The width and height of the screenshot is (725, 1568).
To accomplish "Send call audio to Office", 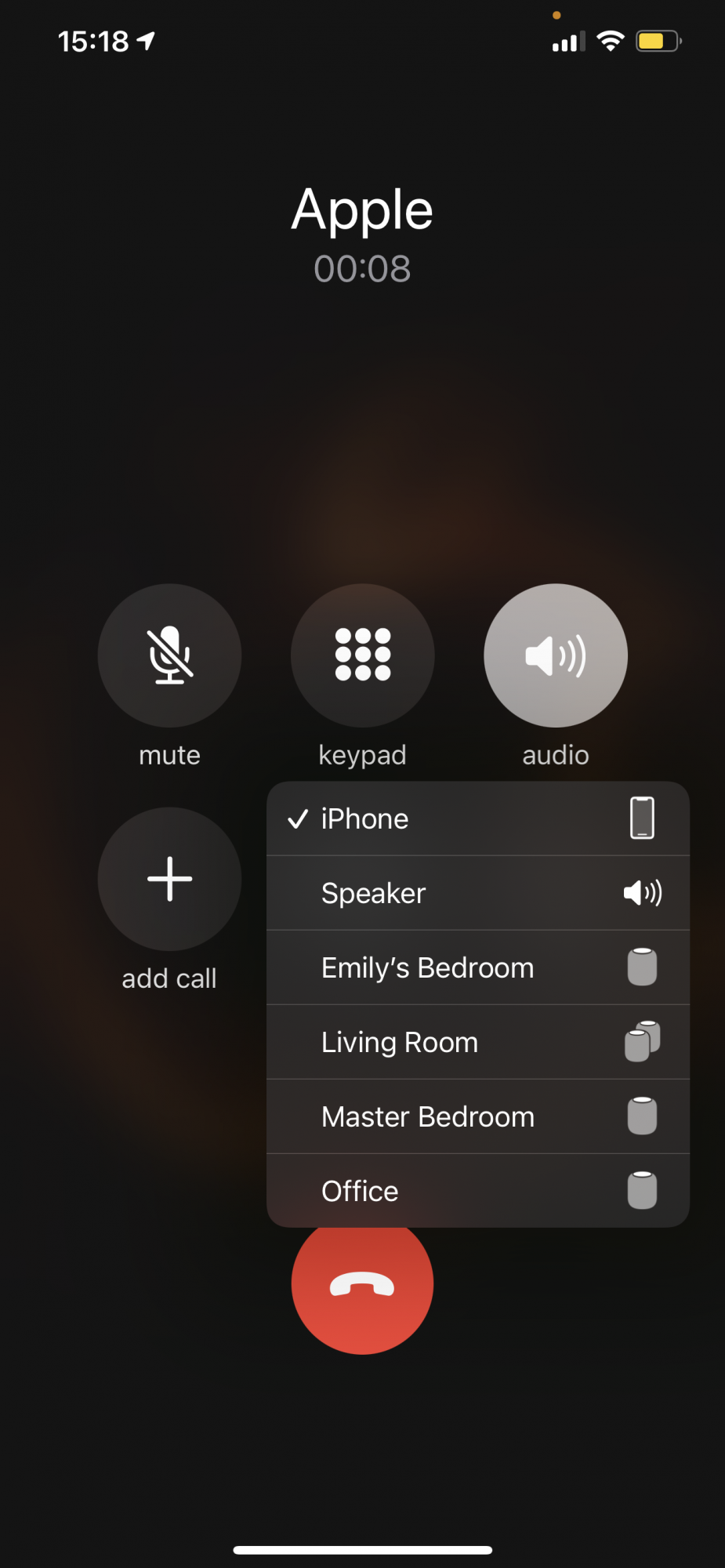I will coord(477,1190).
